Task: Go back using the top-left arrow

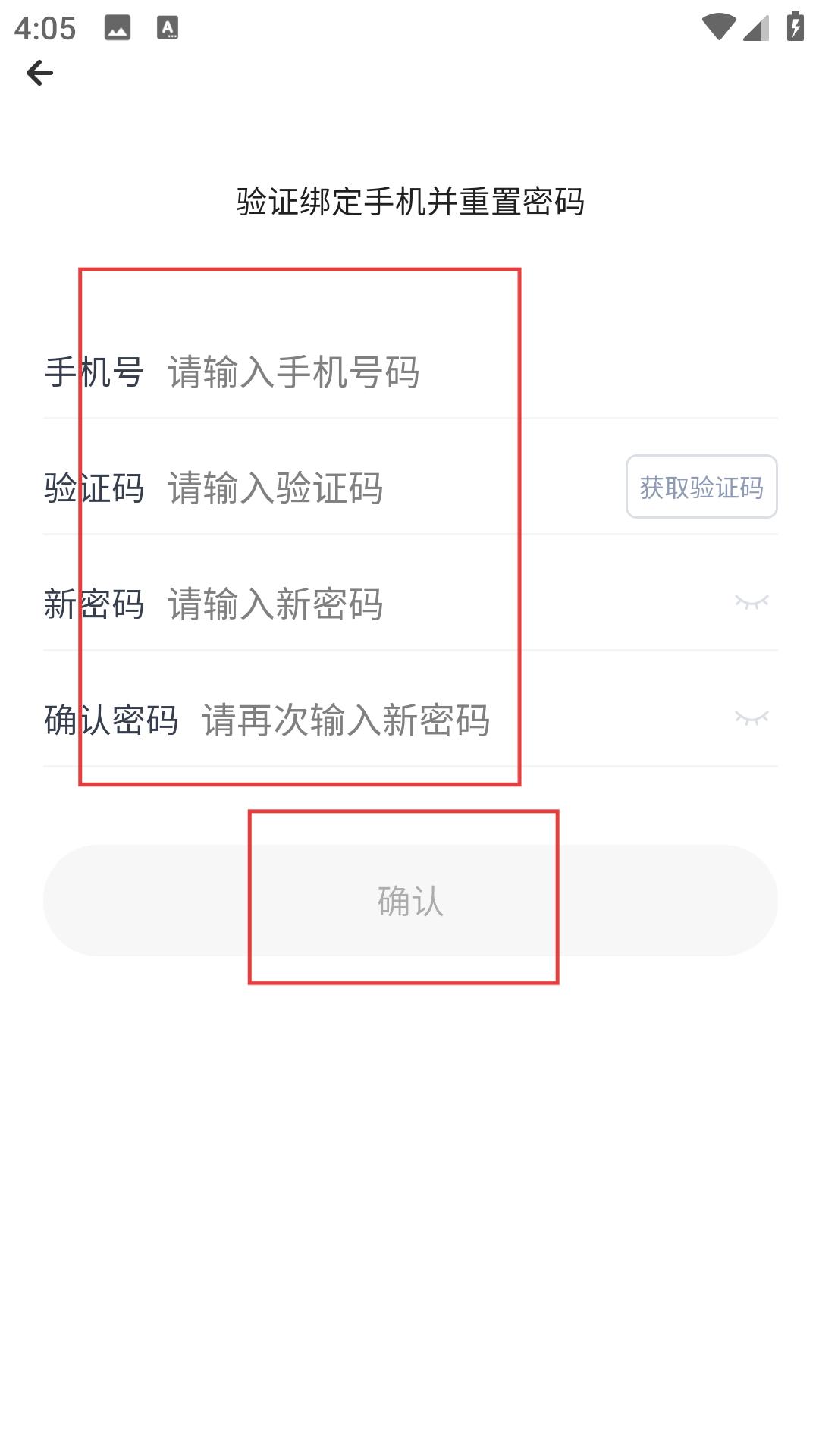Action: (39, 73)
